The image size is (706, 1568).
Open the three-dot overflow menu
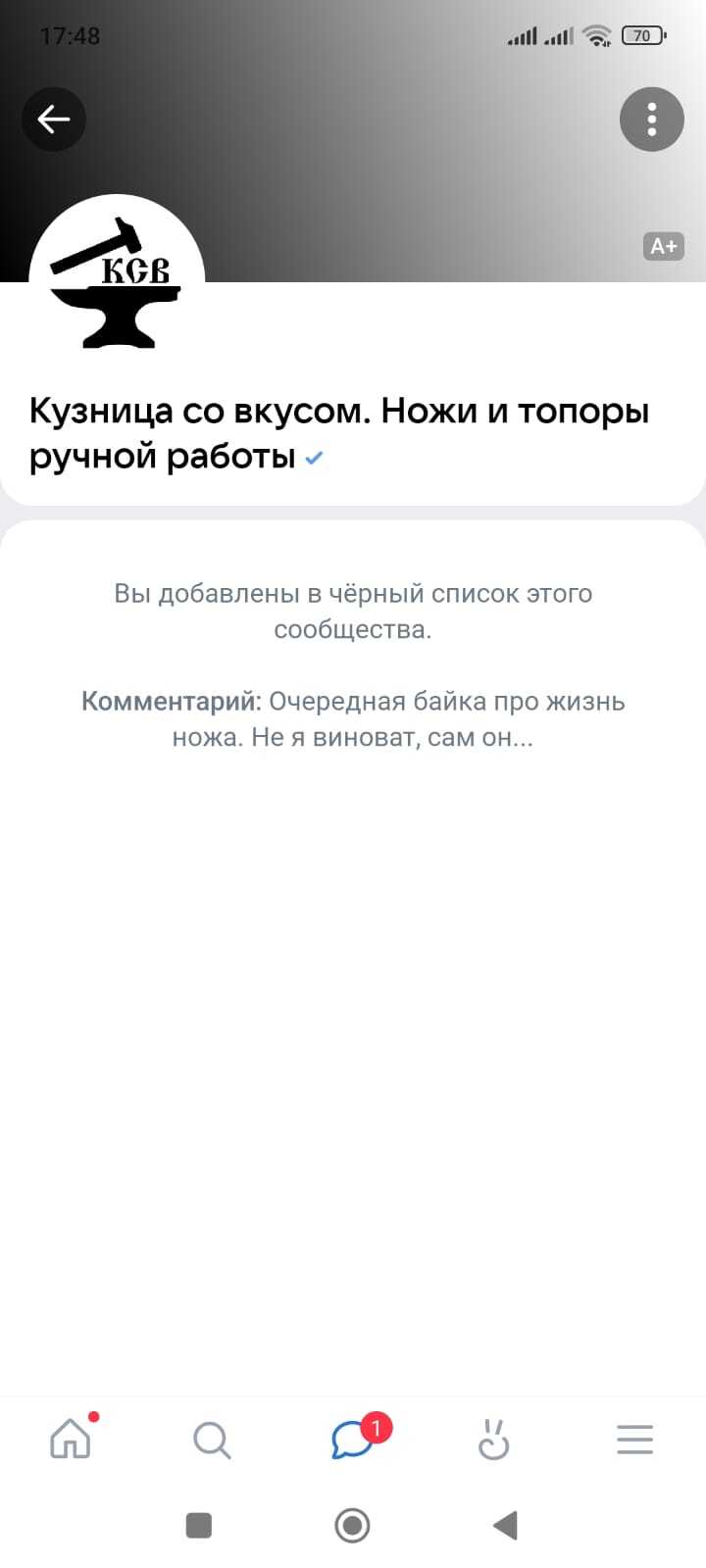[x=652, y=120]
